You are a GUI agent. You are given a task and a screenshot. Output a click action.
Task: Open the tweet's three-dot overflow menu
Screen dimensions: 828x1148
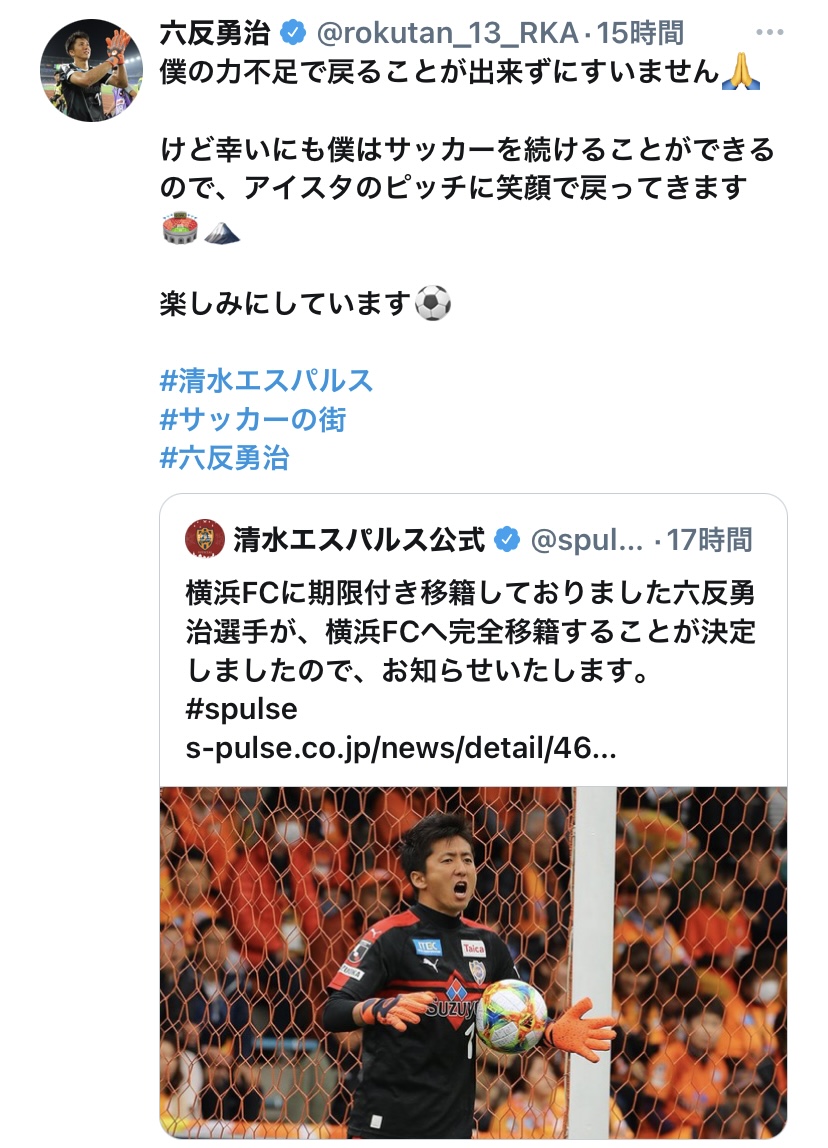769,33
